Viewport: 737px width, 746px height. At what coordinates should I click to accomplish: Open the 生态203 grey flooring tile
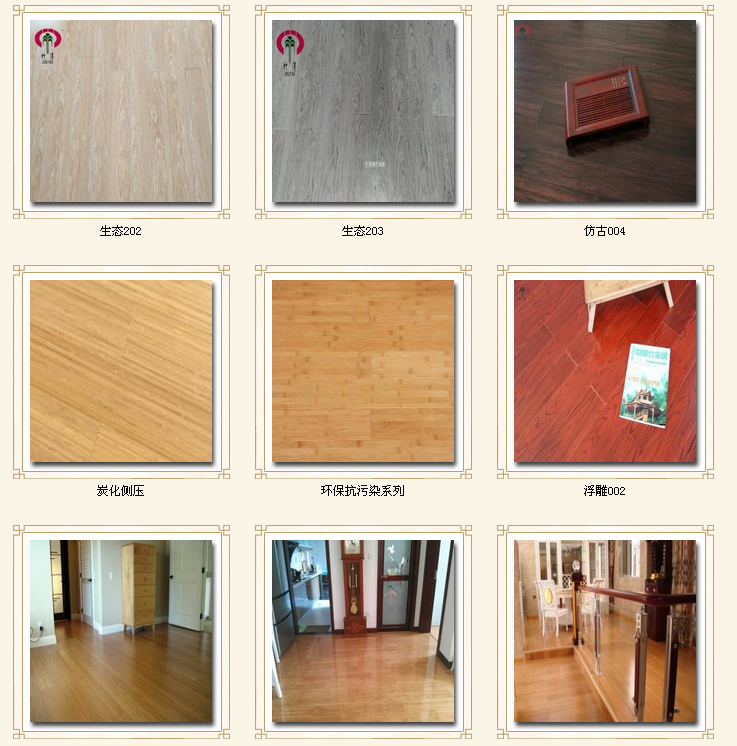[x=363, y=111]
